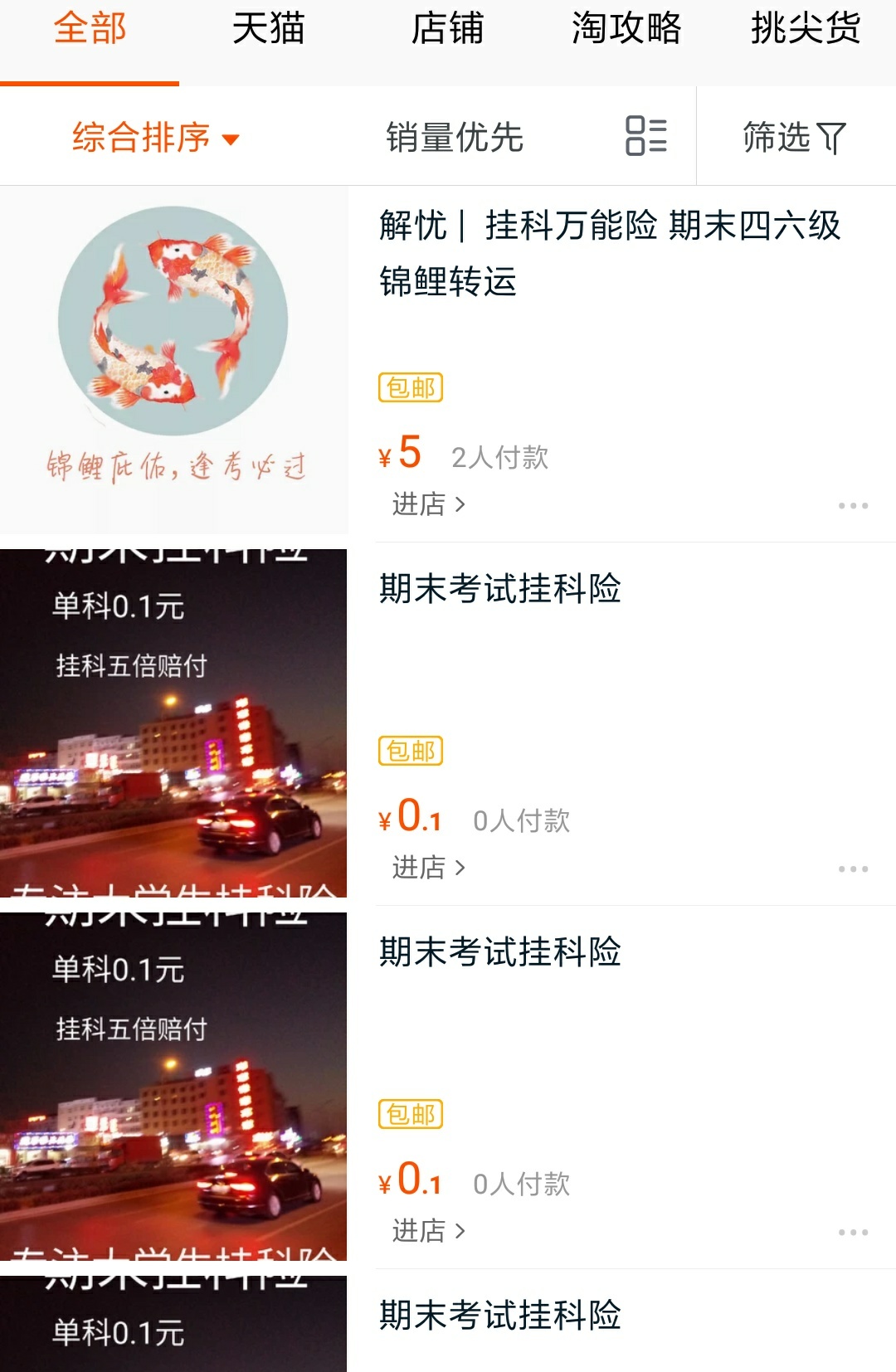Select the 店铺 tab

pos(448,28)
